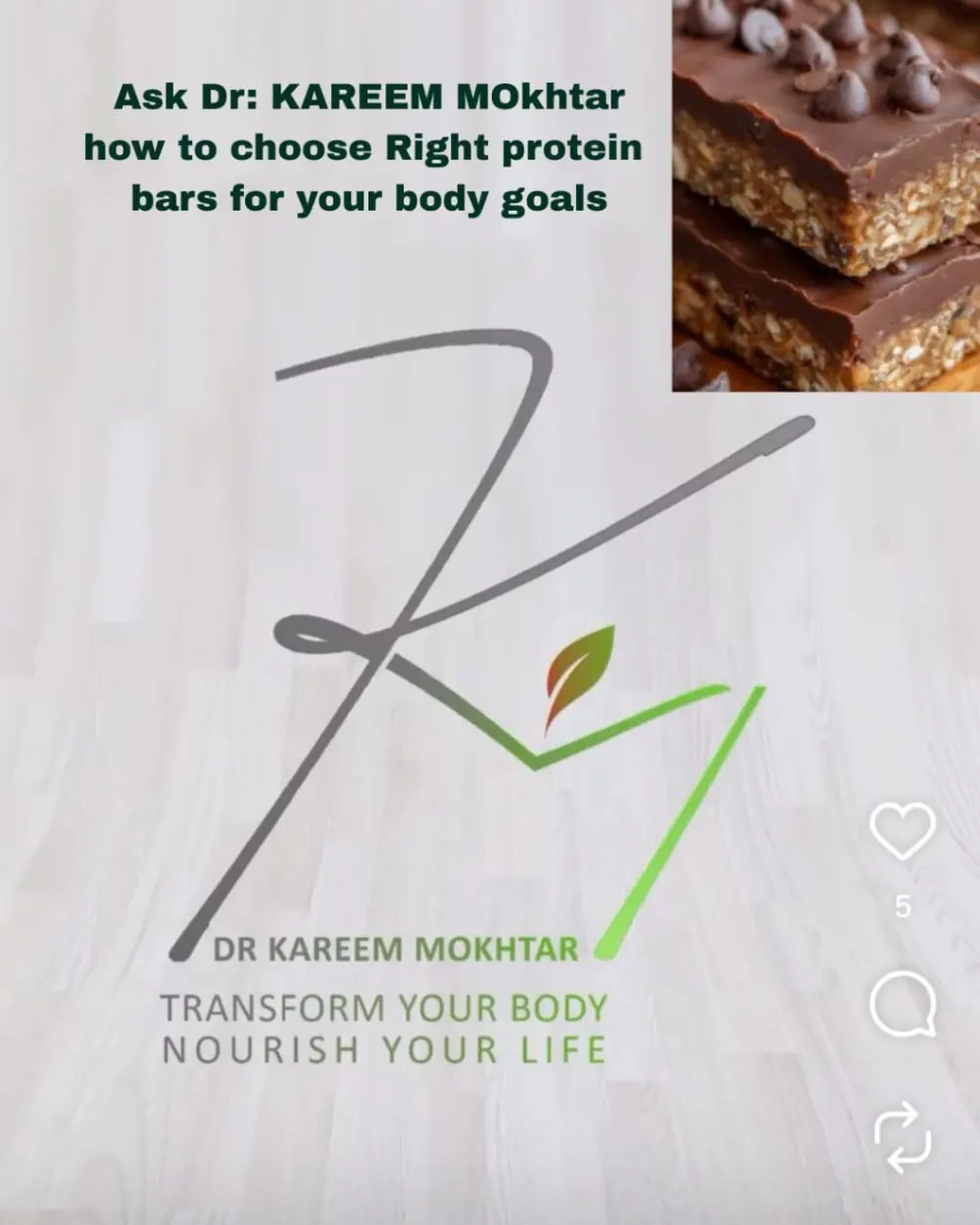Like this reel with the heart icon
The height and width of the screenshot is (1225, 980).
(903, 833)
